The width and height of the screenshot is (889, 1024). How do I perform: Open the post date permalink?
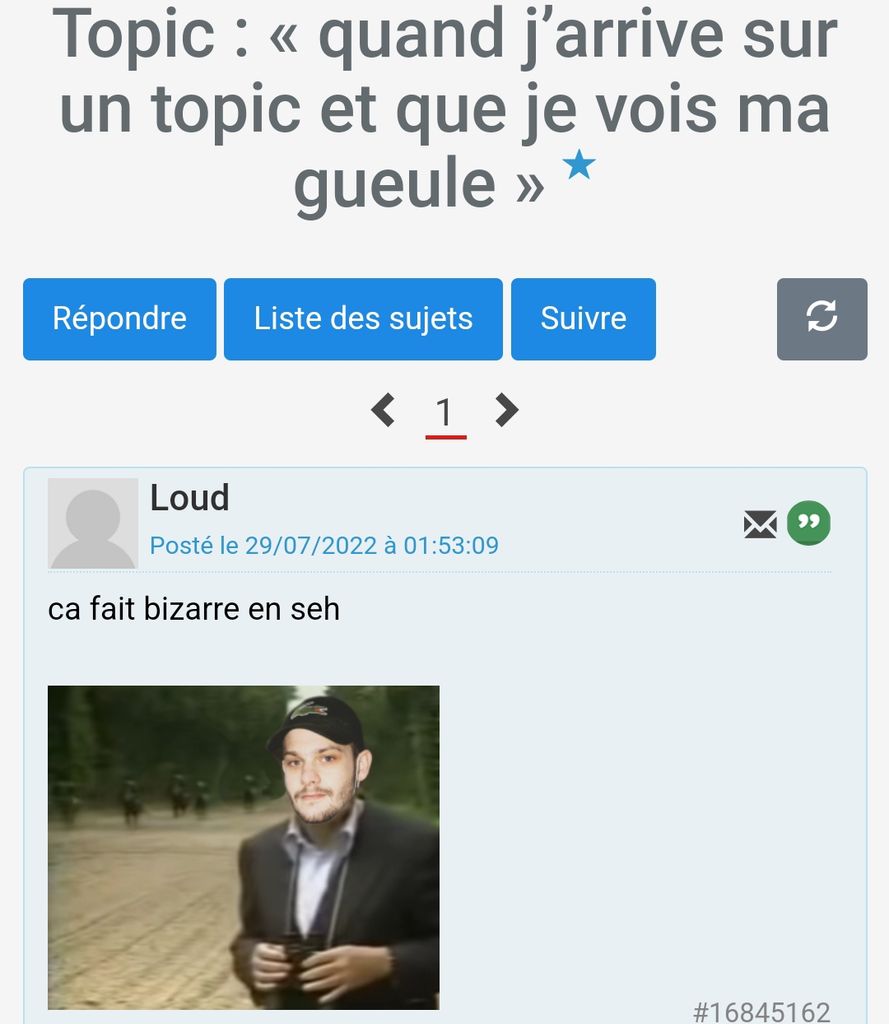(x=324, y=546)
